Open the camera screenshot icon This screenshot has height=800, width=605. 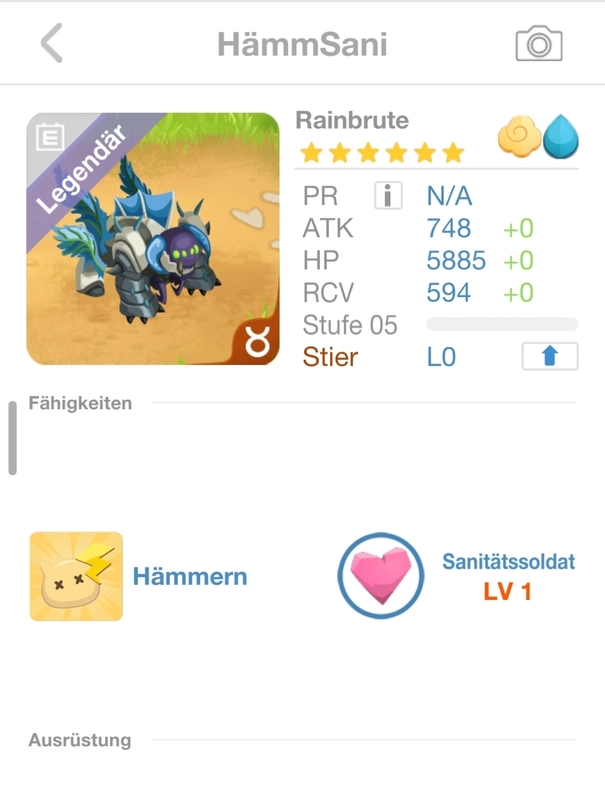click(x=539, y=44)
